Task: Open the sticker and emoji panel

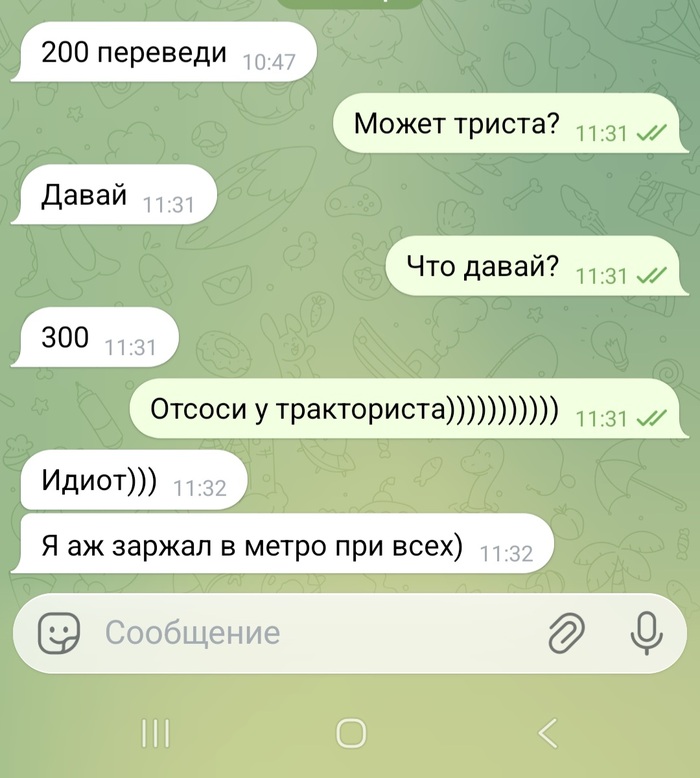Action: pyautogui.click(x=59, y=632)
